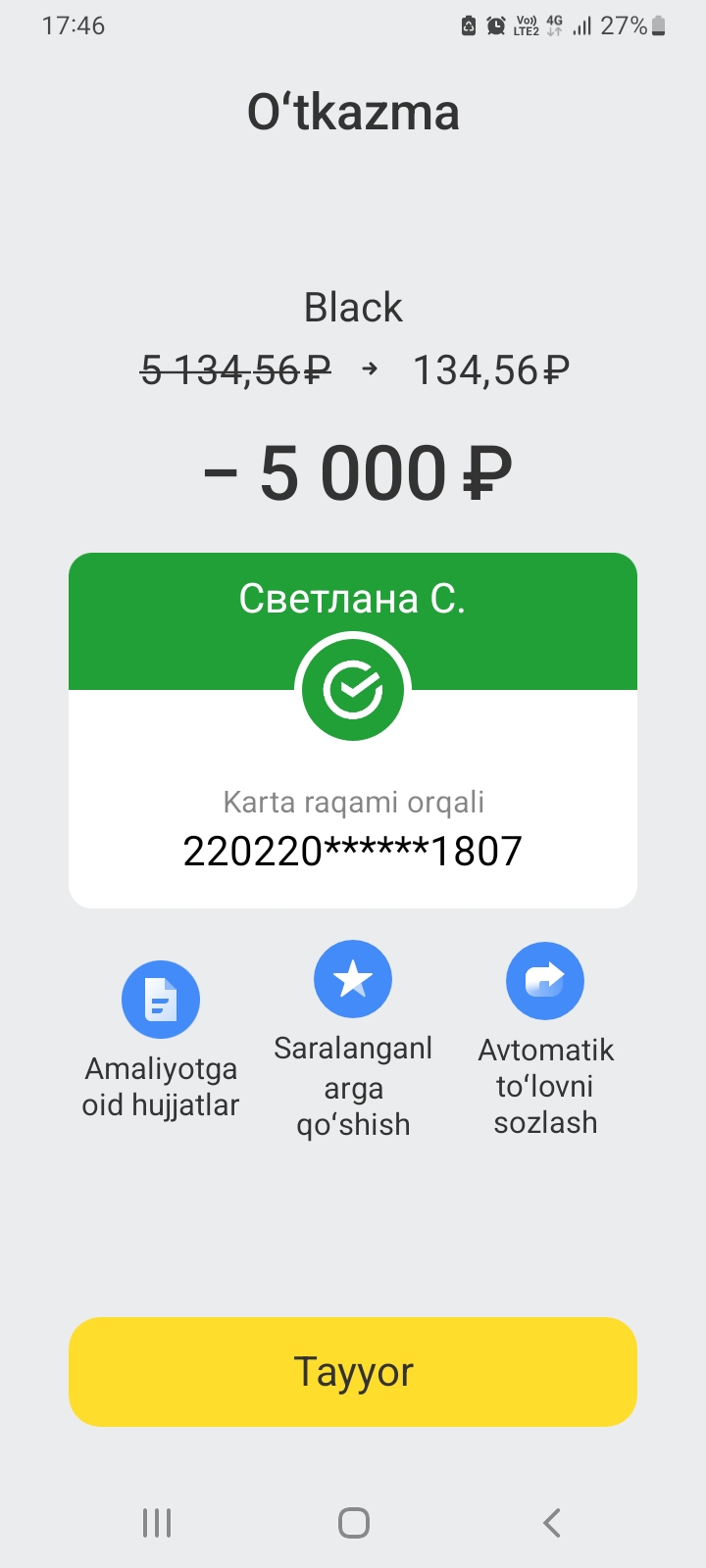Go back using system back button
This screenshot has height=1568, width=706.
pyautogui.click(x=552, y=1523)
